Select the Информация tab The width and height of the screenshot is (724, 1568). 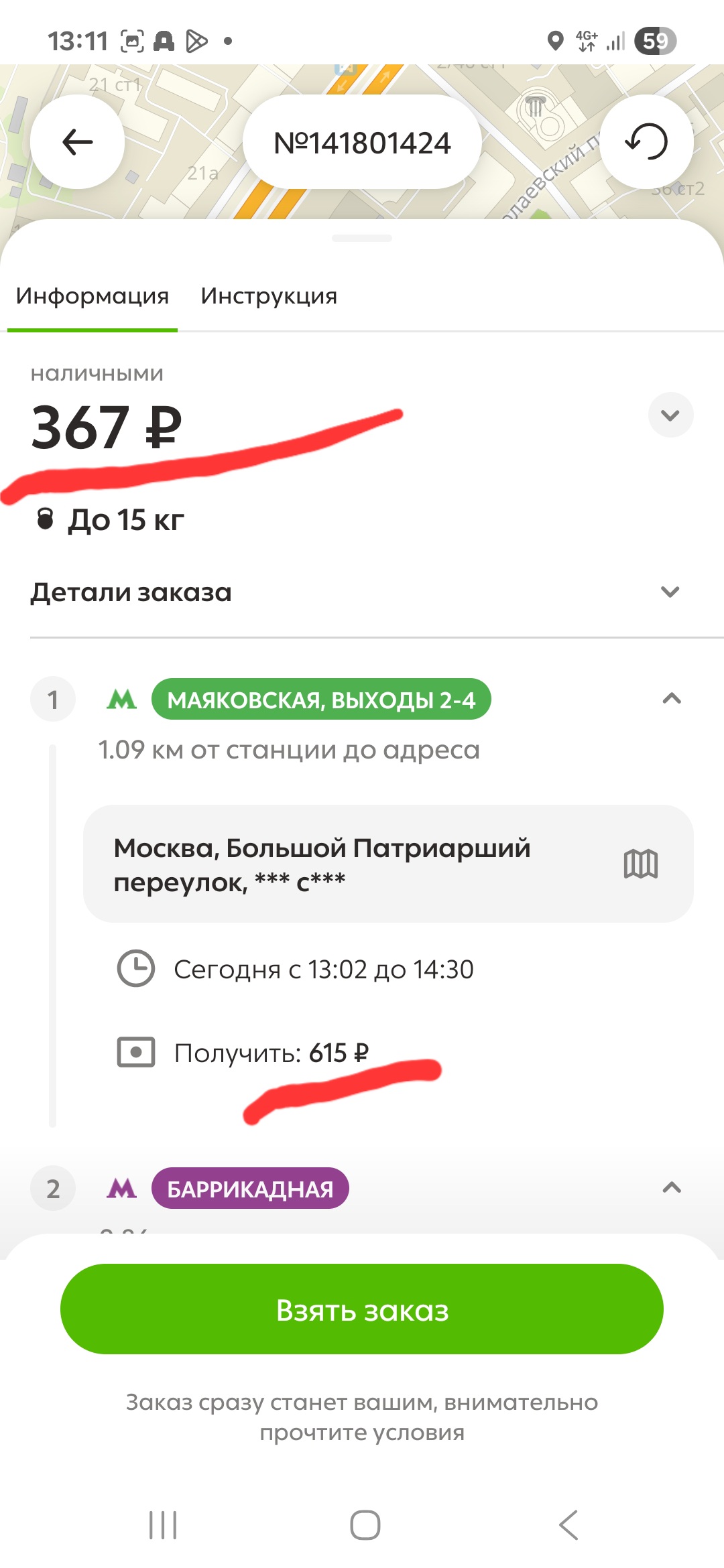pyautogui.click(x=93, y=296)
